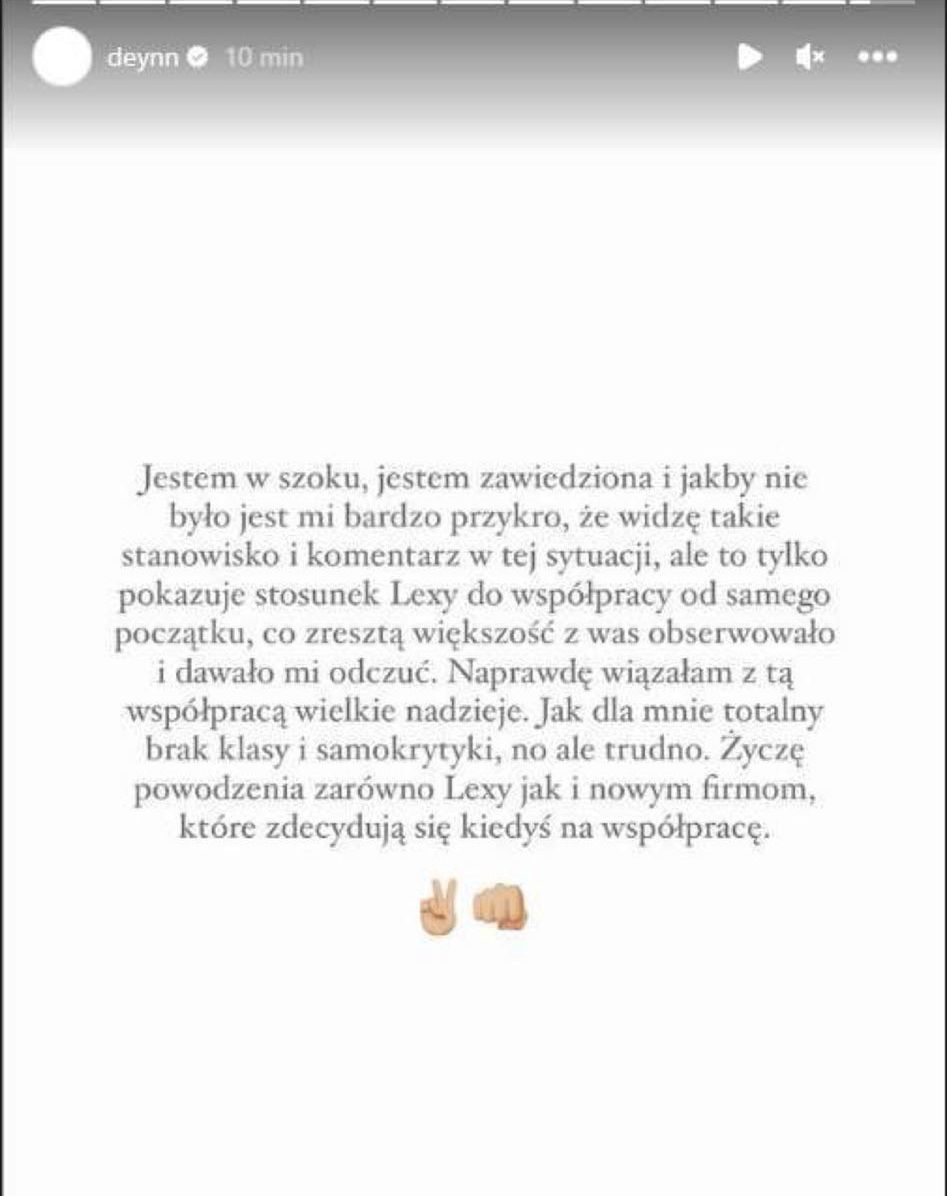This screenshot has width=947, height=1196.
Task: Unmute the story sound
Action: pos(809,57)
